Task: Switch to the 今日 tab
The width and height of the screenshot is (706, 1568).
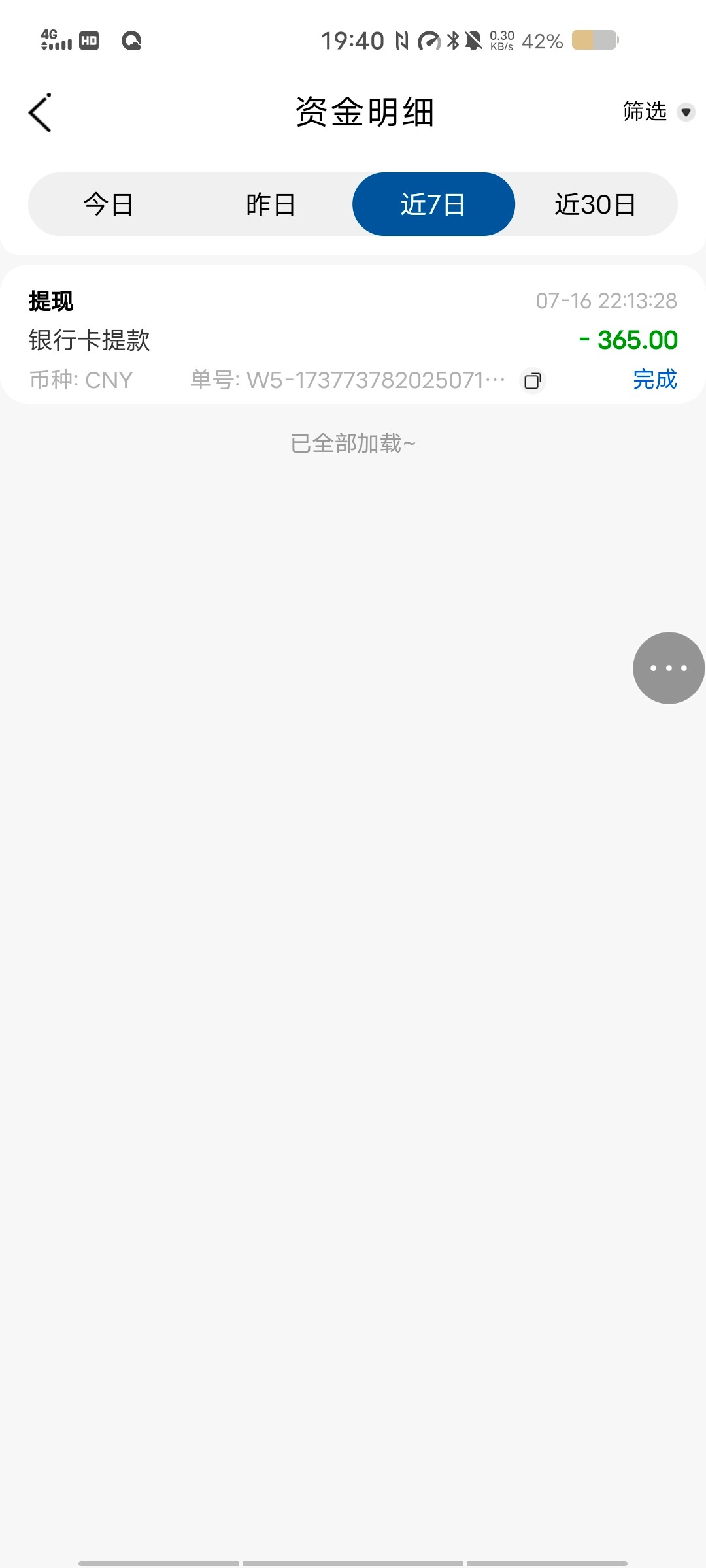Action: (109, 204)
